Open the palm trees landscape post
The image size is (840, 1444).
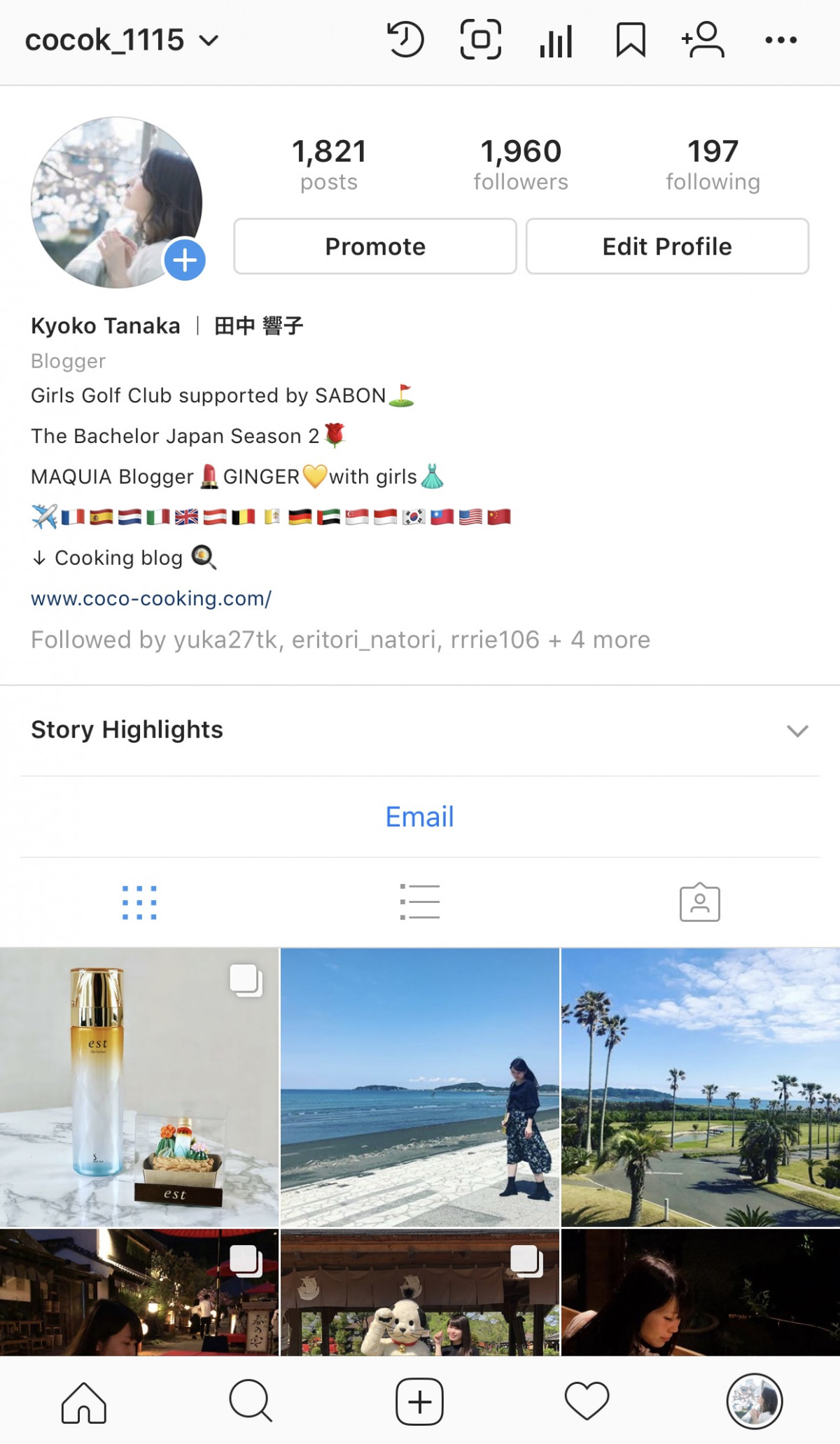pos(701,1087)
